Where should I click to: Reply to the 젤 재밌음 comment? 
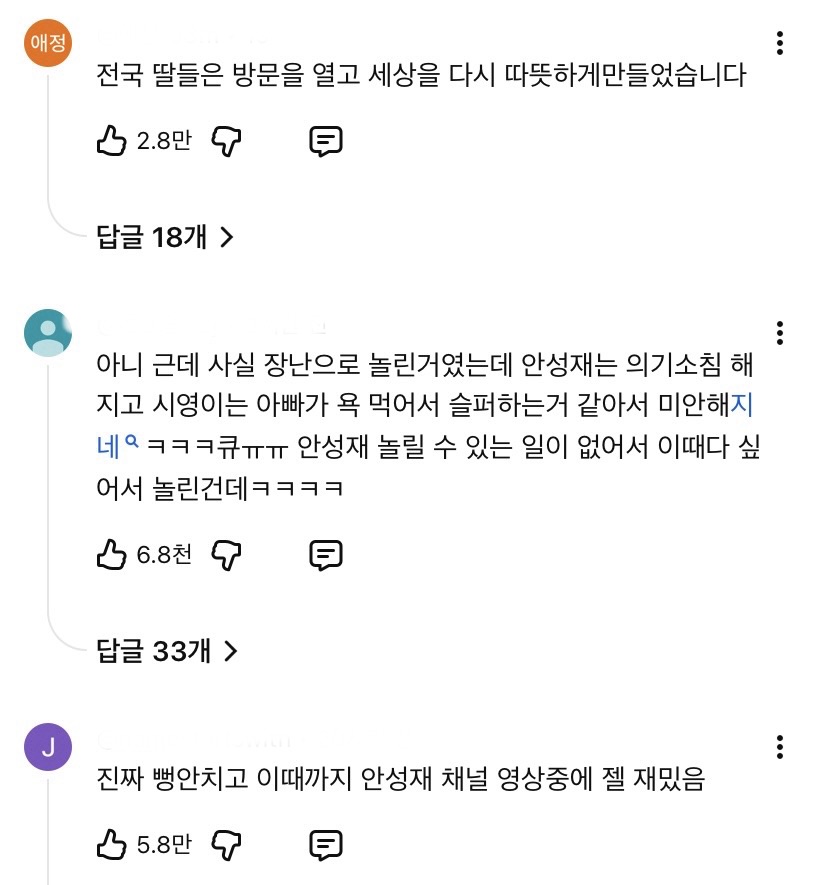(x=326, y=846)
